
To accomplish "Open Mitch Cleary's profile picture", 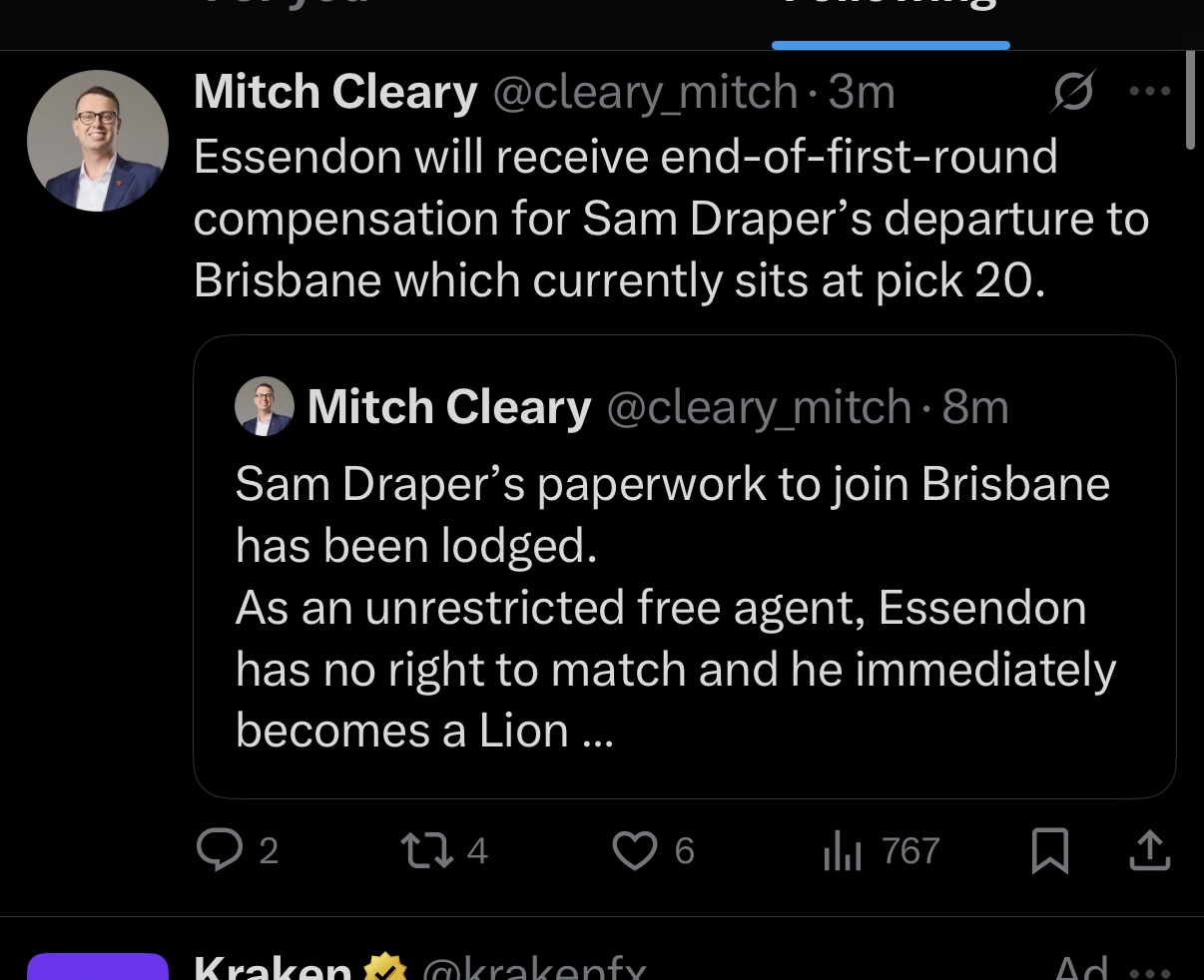I will point(98,141).
